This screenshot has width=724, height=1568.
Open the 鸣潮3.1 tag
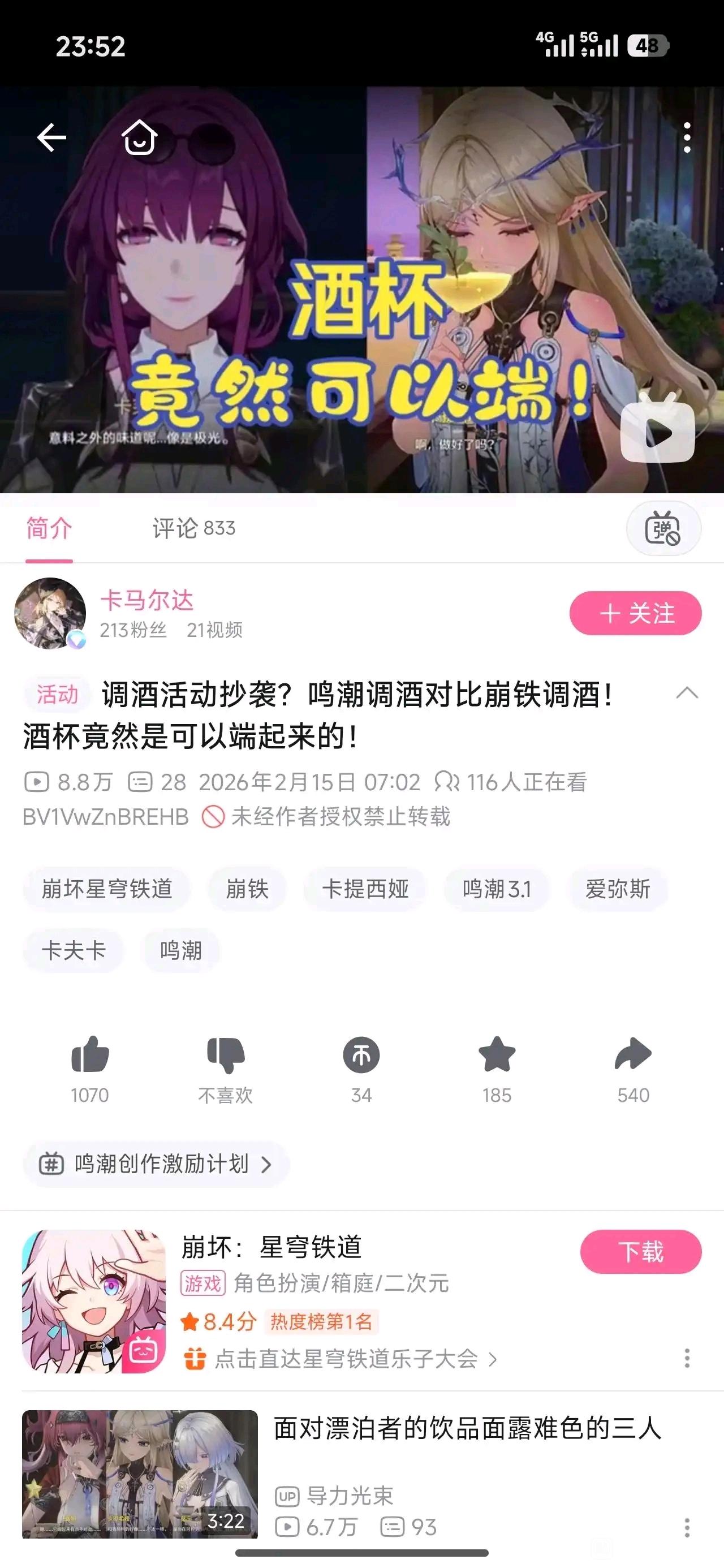tap(496, 889)
